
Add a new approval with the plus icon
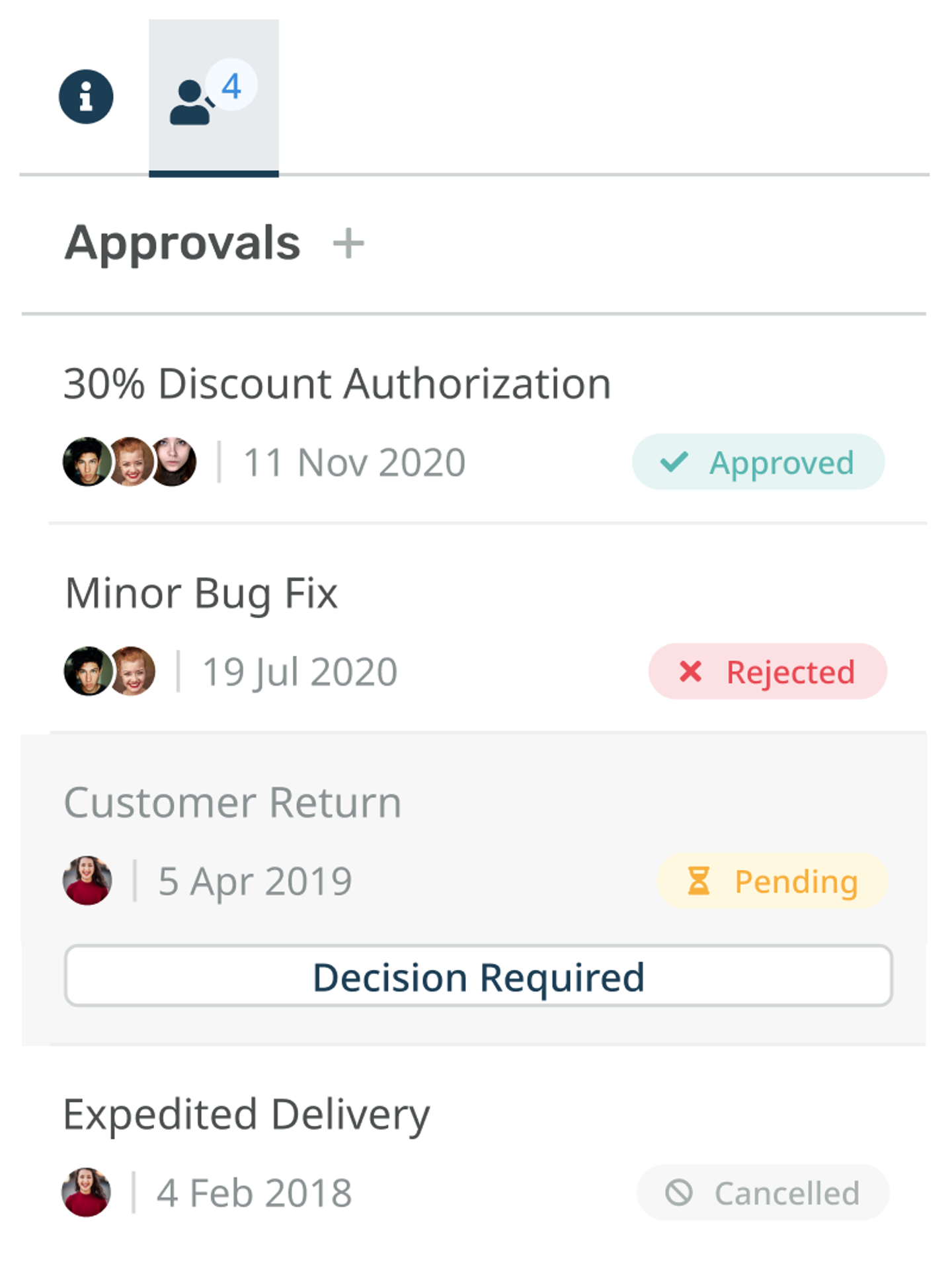[x=348, y=244]
